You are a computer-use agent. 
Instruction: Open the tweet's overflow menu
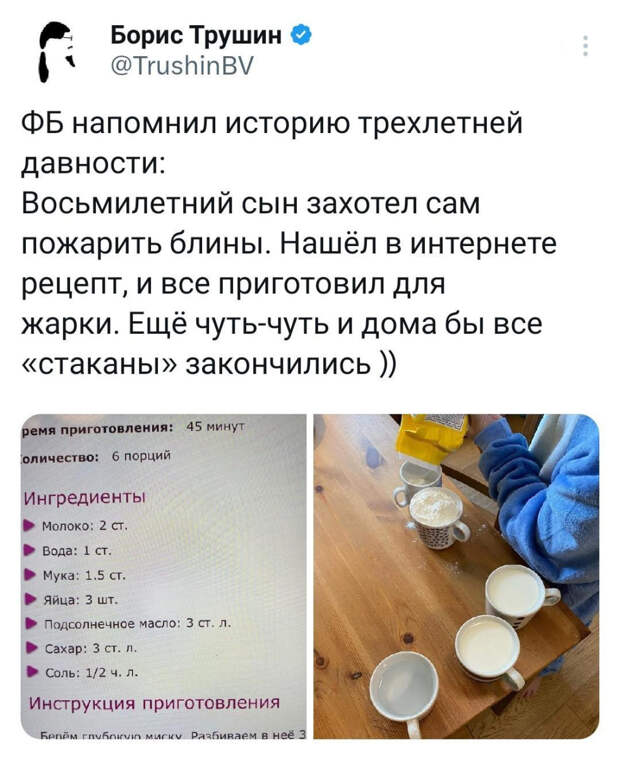[585, 45]
